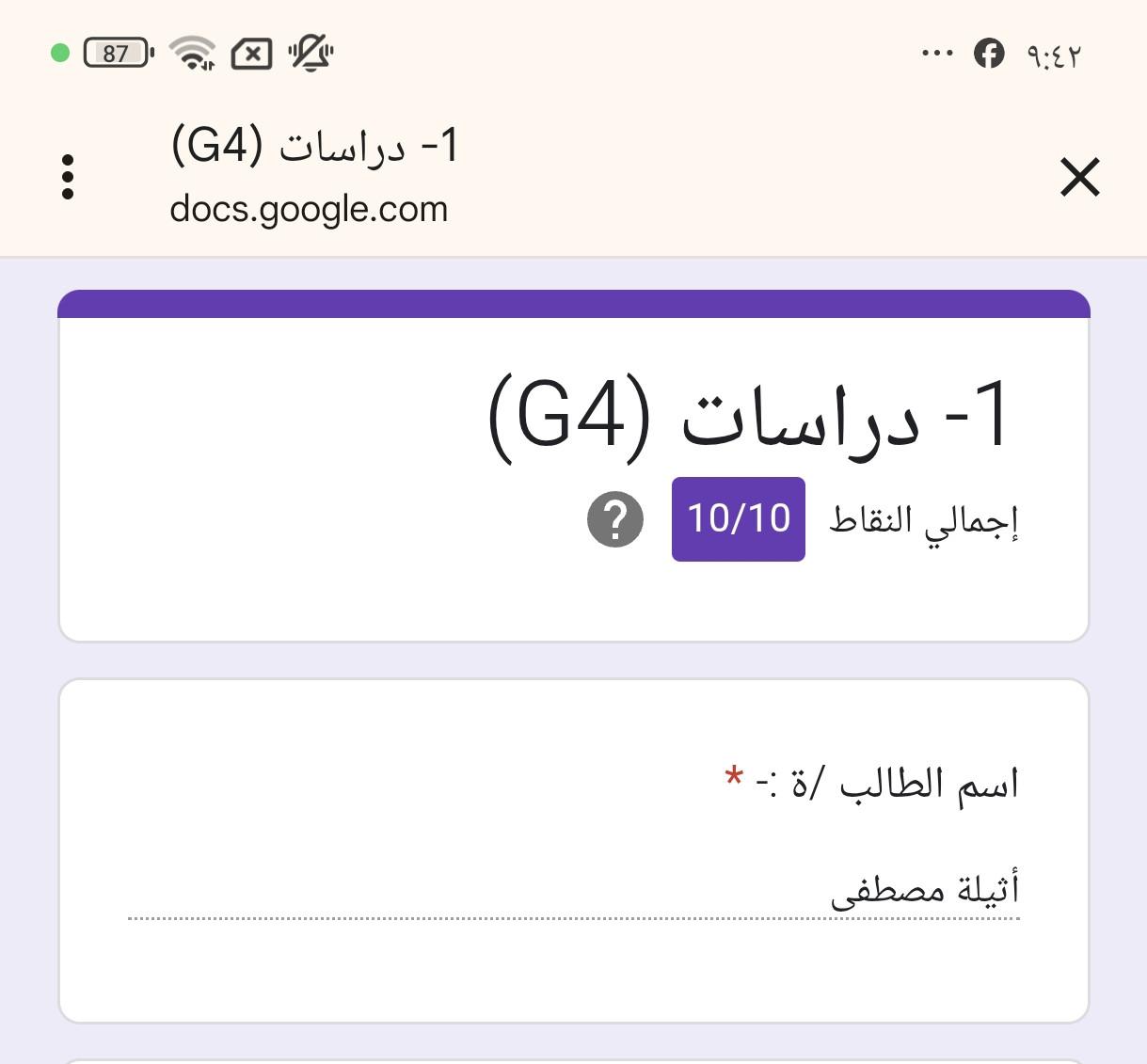Viewport: 1147px width, 1064px height.
Task: Tap the question mark help icon
Action: [x=615, y=519]
